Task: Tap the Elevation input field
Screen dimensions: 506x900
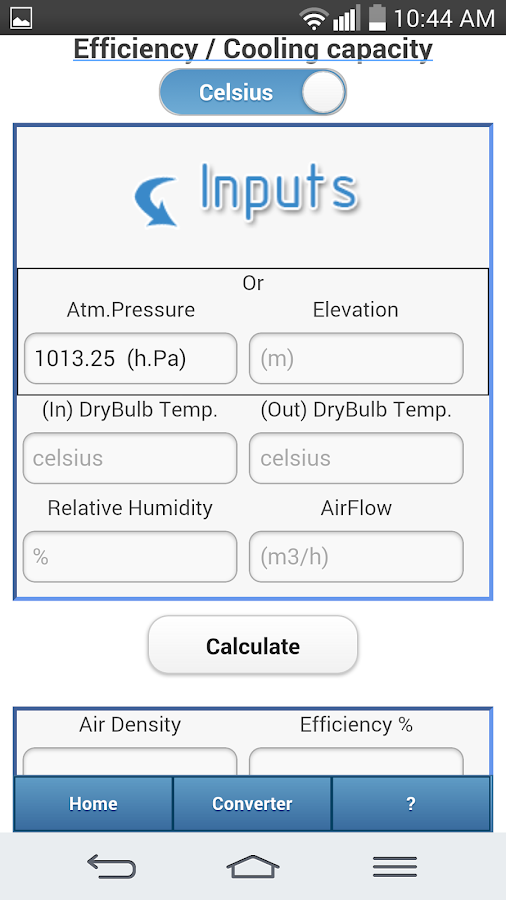Action: (356, 359)
